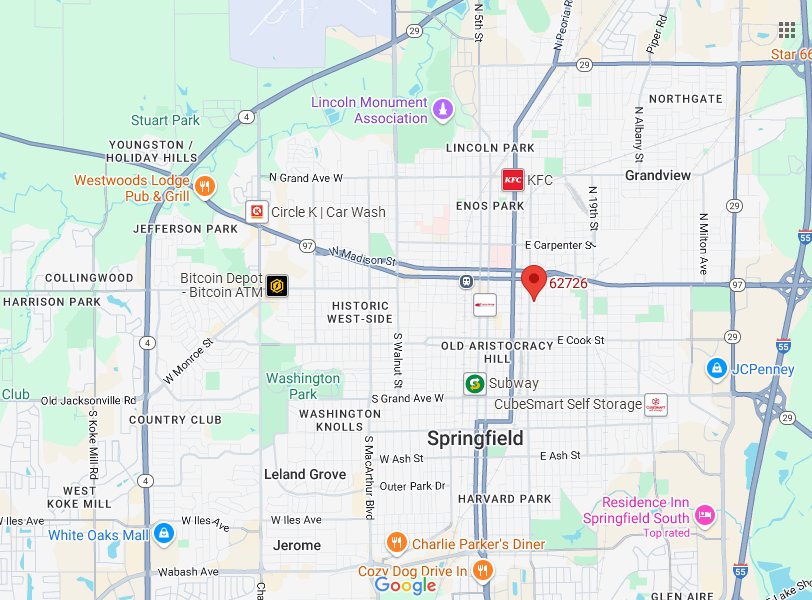The image size is (812, 600).
Task: Select the Cozy Dog Drive In marker
Action: point(483,570)
